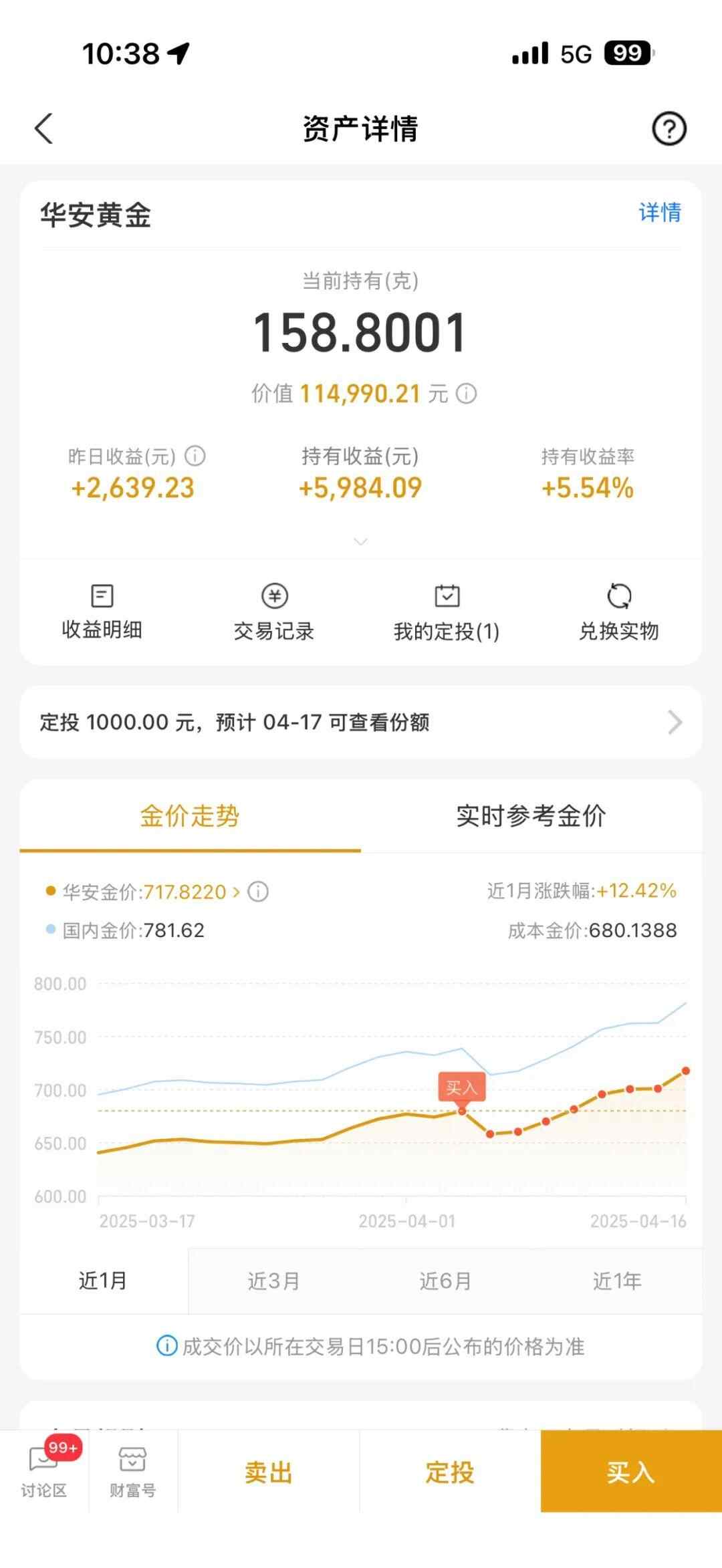This screenshot has width=722, height=1568.
Task: Open 我的定投(1)
Action: click(447, 611)
